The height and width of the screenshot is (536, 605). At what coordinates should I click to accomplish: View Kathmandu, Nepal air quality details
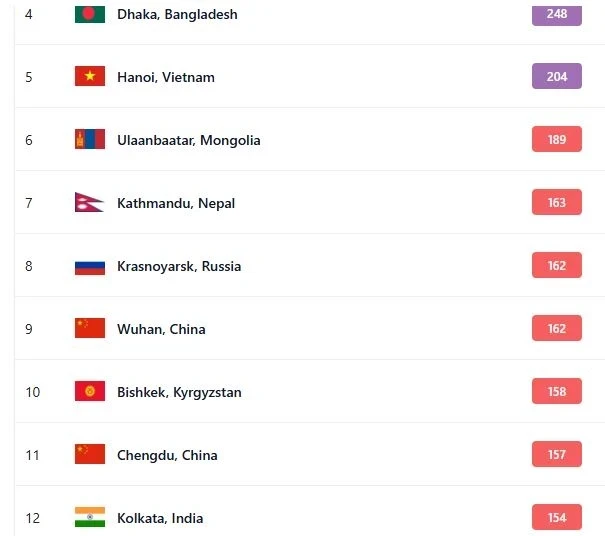[176, 203]
